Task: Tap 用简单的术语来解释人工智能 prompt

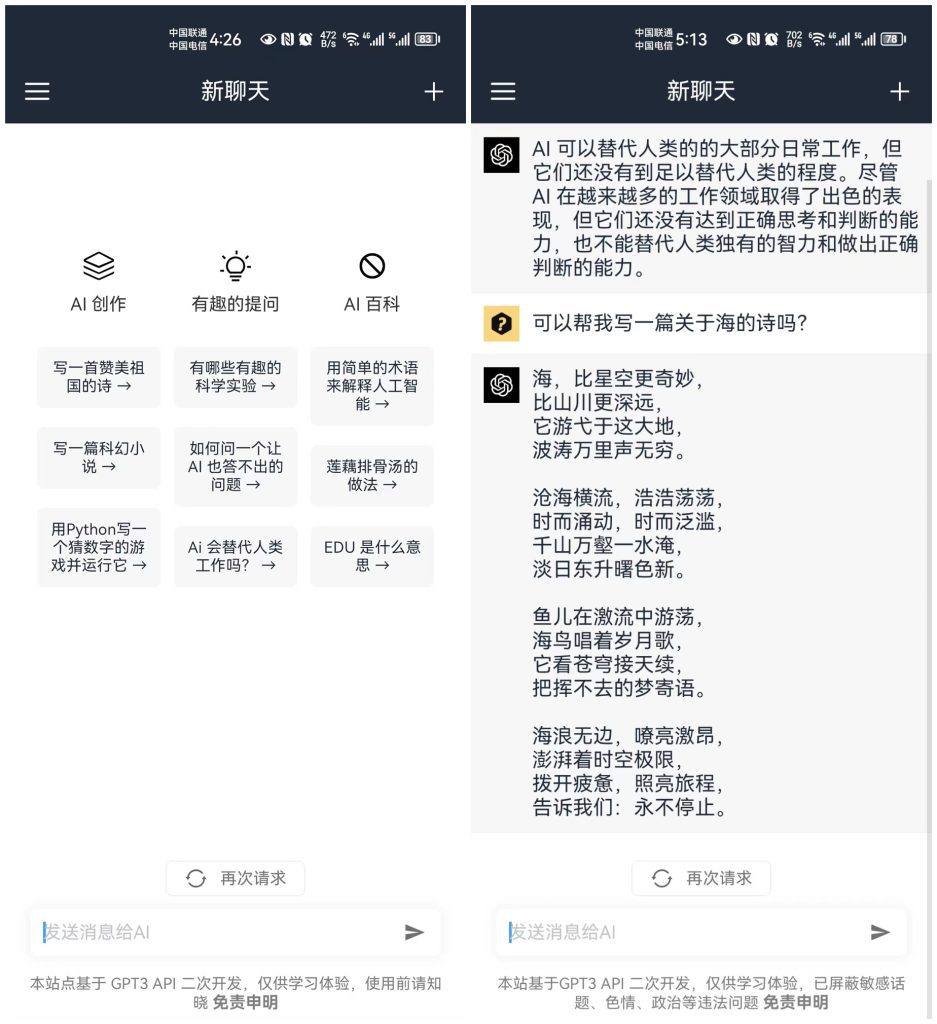Action: pos(372,386)
